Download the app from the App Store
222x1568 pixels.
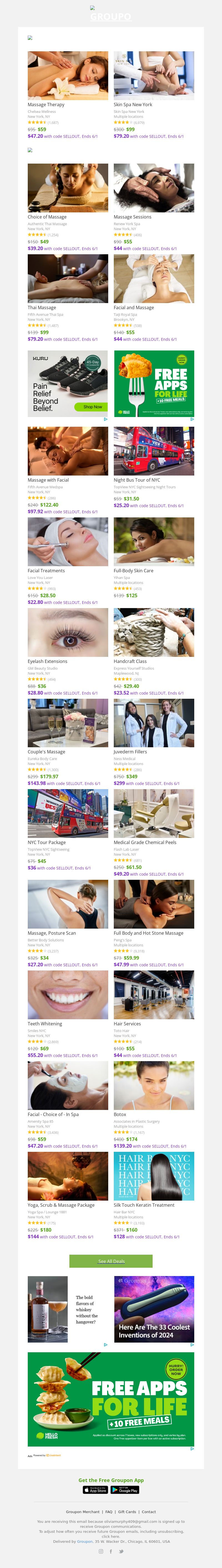pos(95,1490)
